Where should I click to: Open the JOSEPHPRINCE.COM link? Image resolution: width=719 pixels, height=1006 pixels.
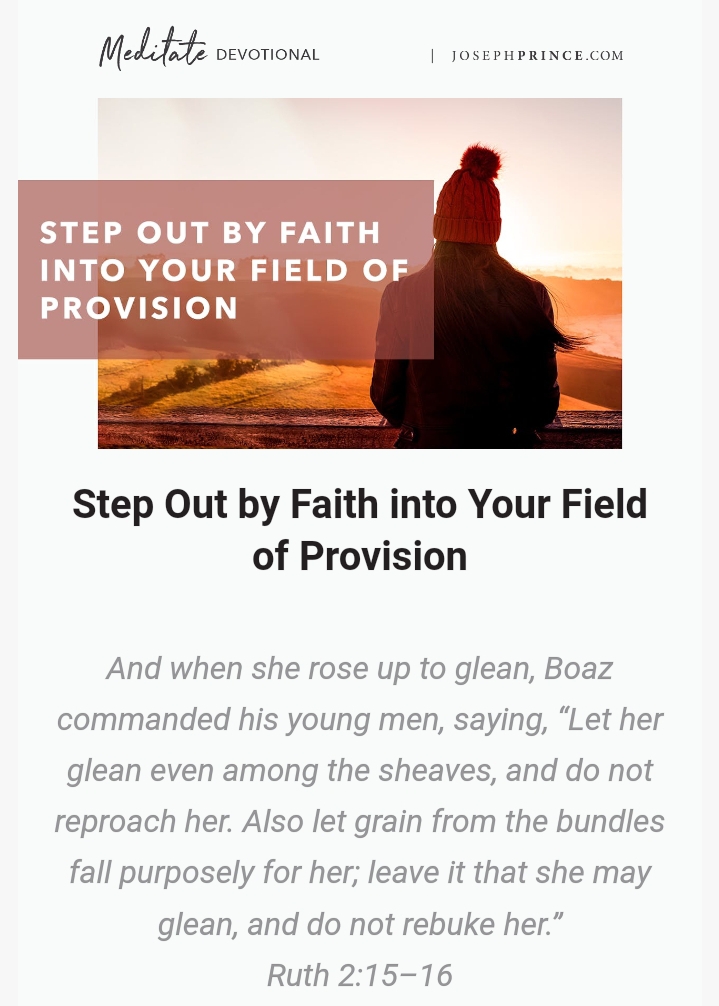[x=537, y=56]
